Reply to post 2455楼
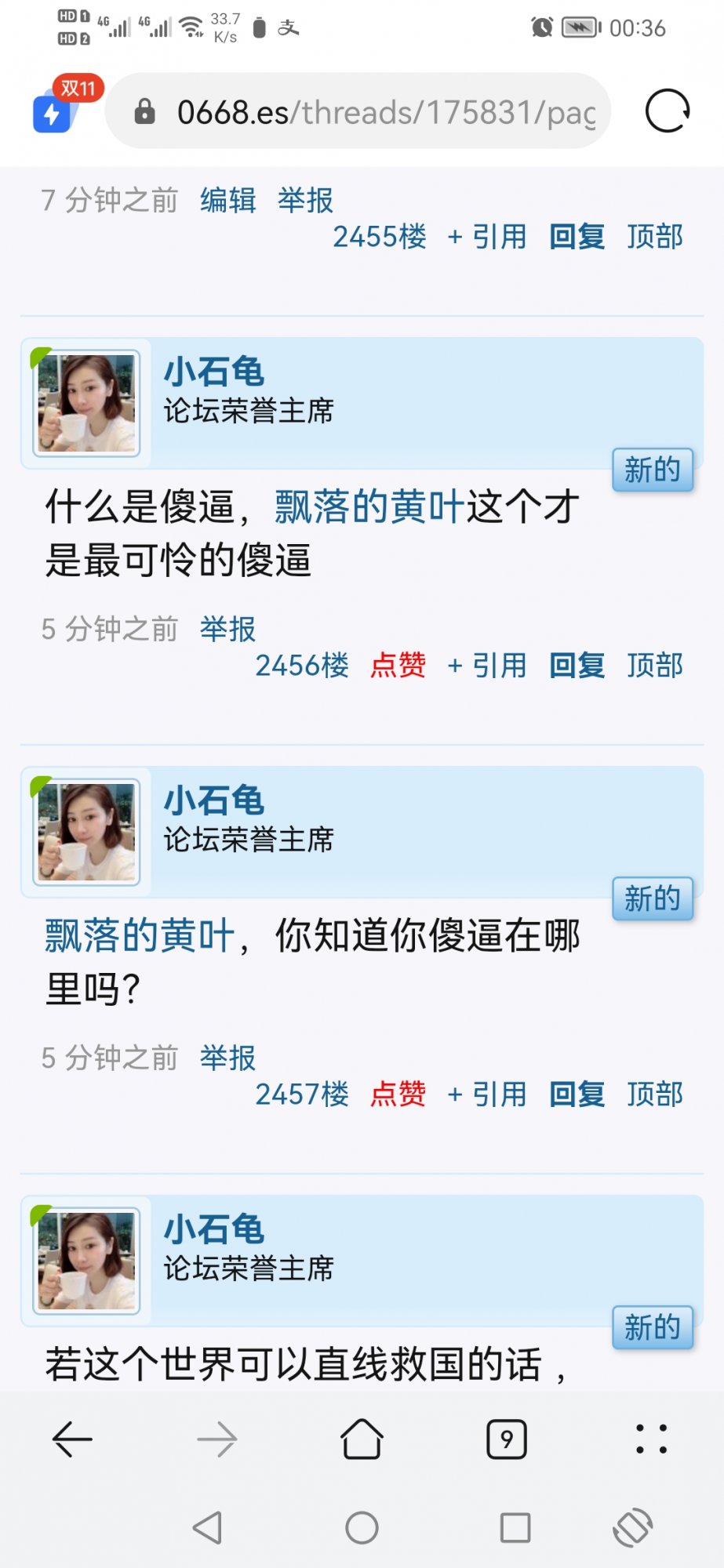The width and height of the screenshot is (724, 1568). pyautogui.click(x=577, y=237)
